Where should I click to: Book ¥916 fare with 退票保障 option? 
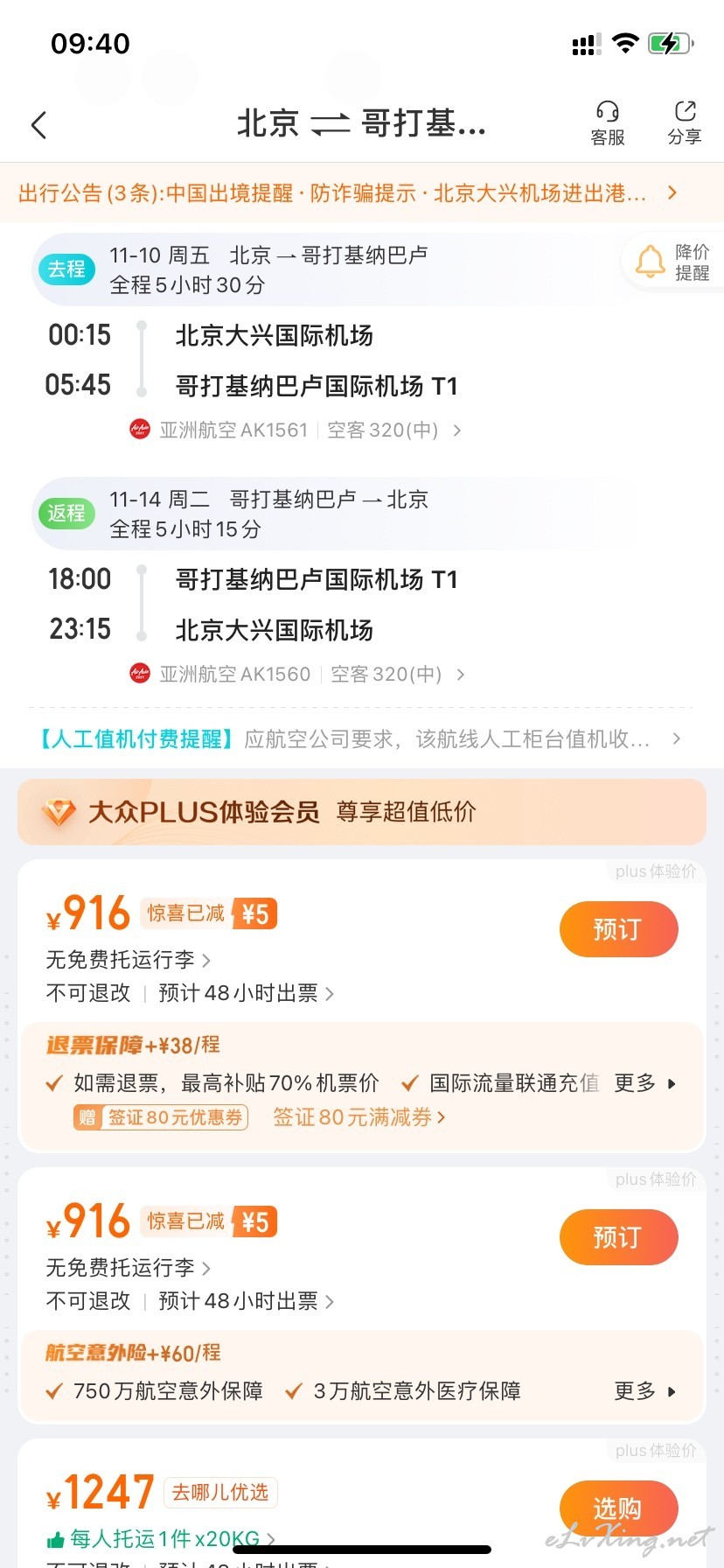click(x=618, y=929)
